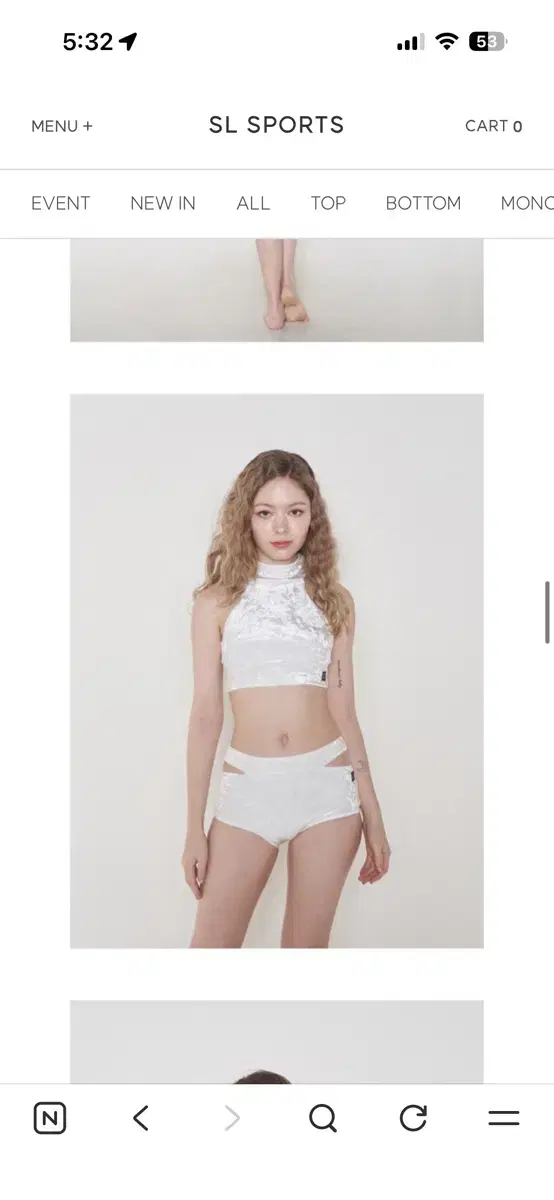Open browser search
The height and width of the screenshot is (1200, 554).
(x=323, y=1118)
